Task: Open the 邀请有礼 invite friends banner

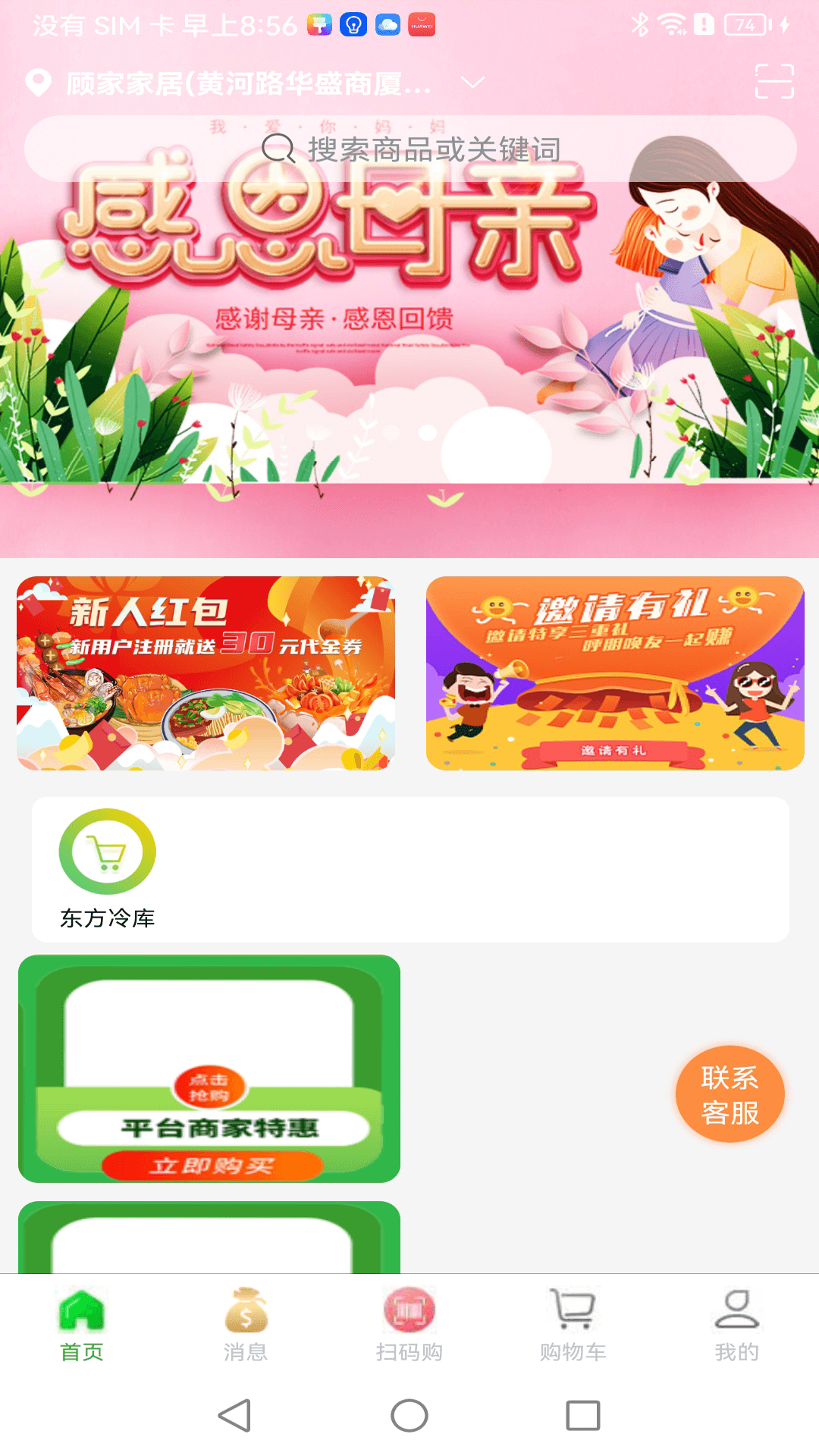Action: [615, 673]
